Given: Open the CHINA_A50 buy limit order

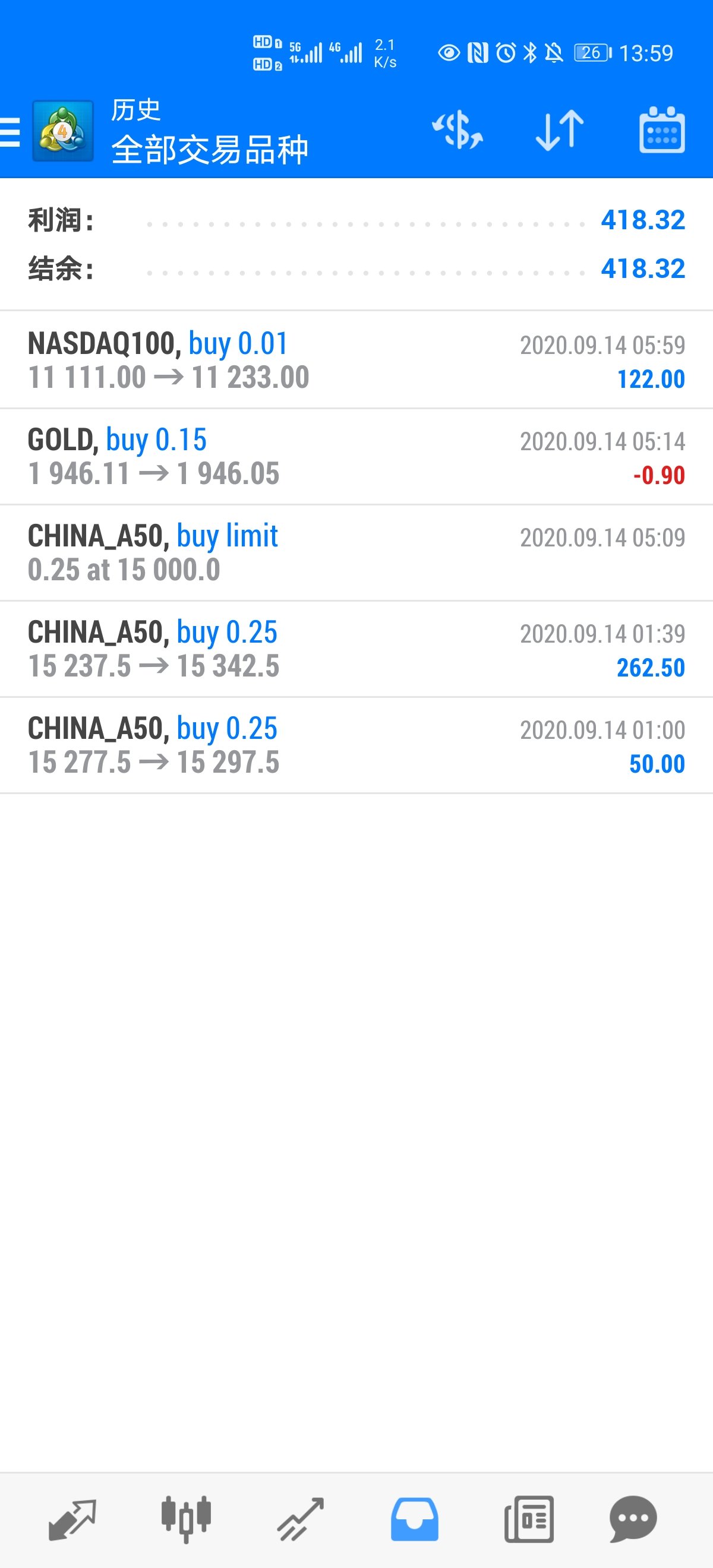Looking at the screenshot, I should (356, 553).
